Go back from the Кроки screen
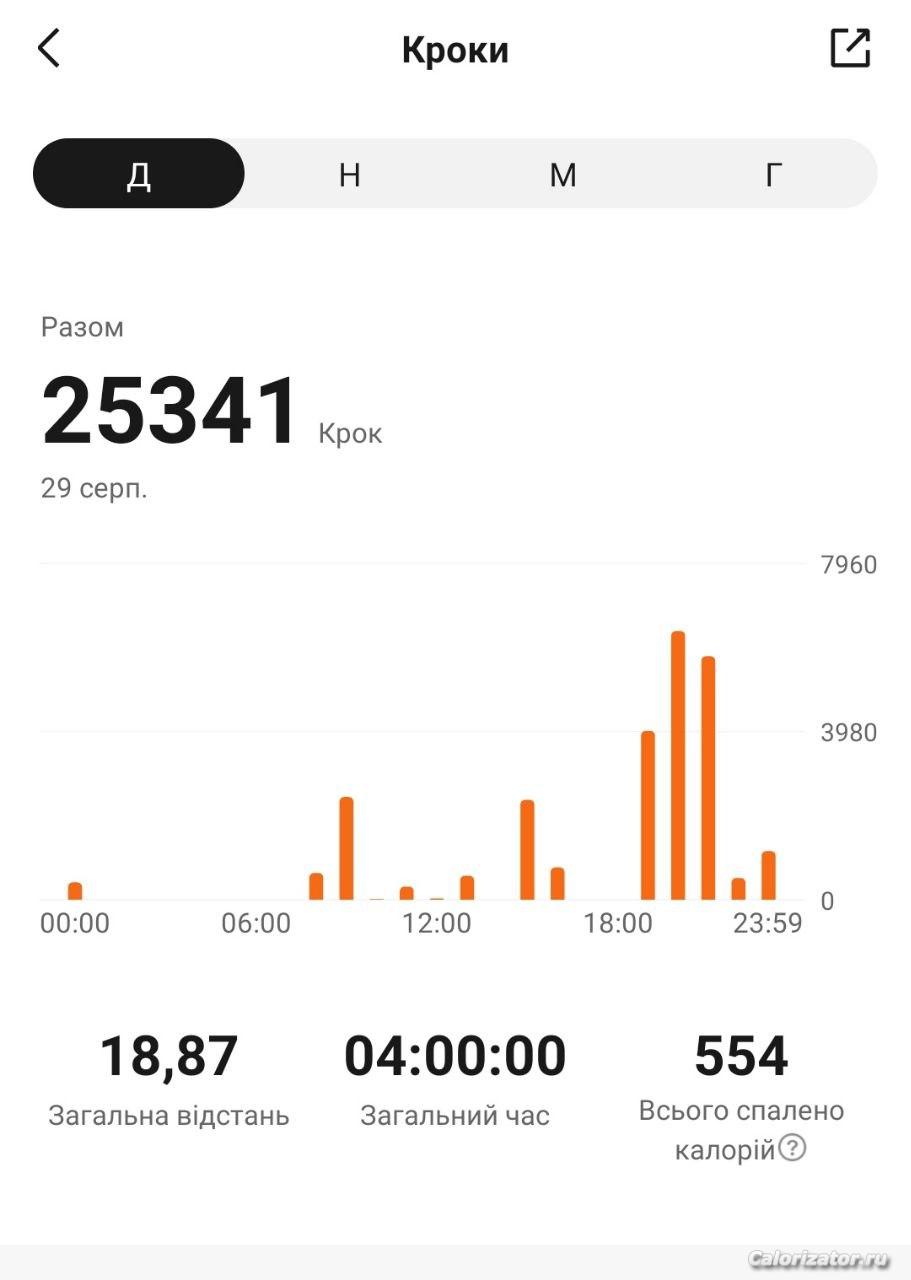The height and width of the screenshot is (1280, 911). [49, 49]
